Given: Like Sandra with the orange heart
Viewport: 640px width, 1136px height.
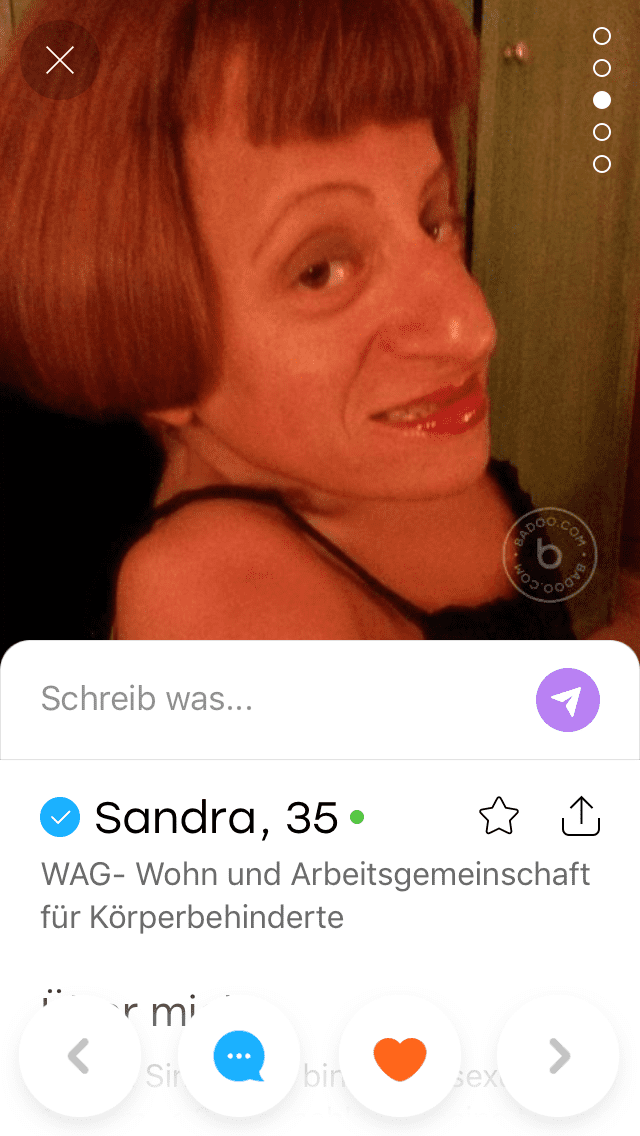Looking at the screenshot, I should (x=399, y=1056).
